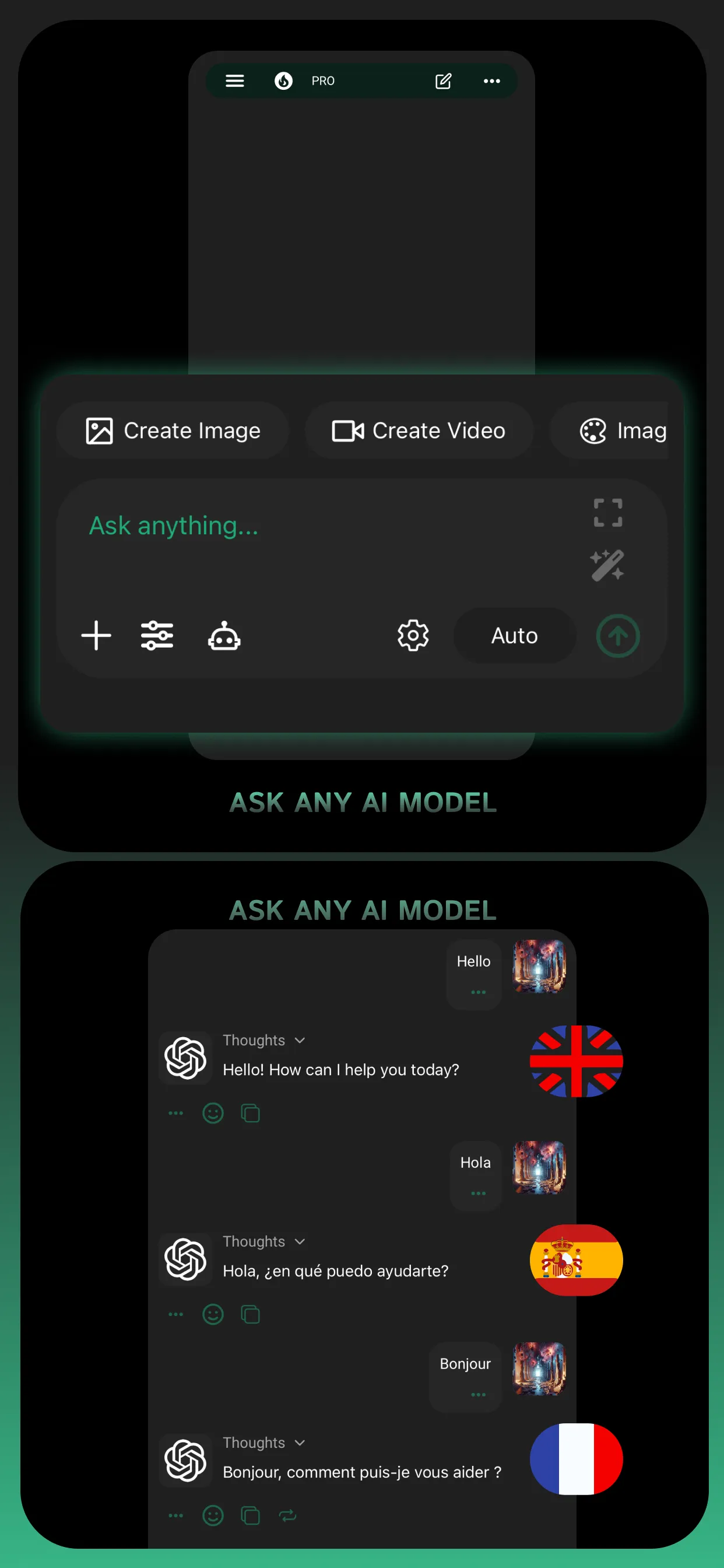Expand Thoughts above the French reply
Viewport: 724px width, 1568px height.
click(x=263, y=1443)
